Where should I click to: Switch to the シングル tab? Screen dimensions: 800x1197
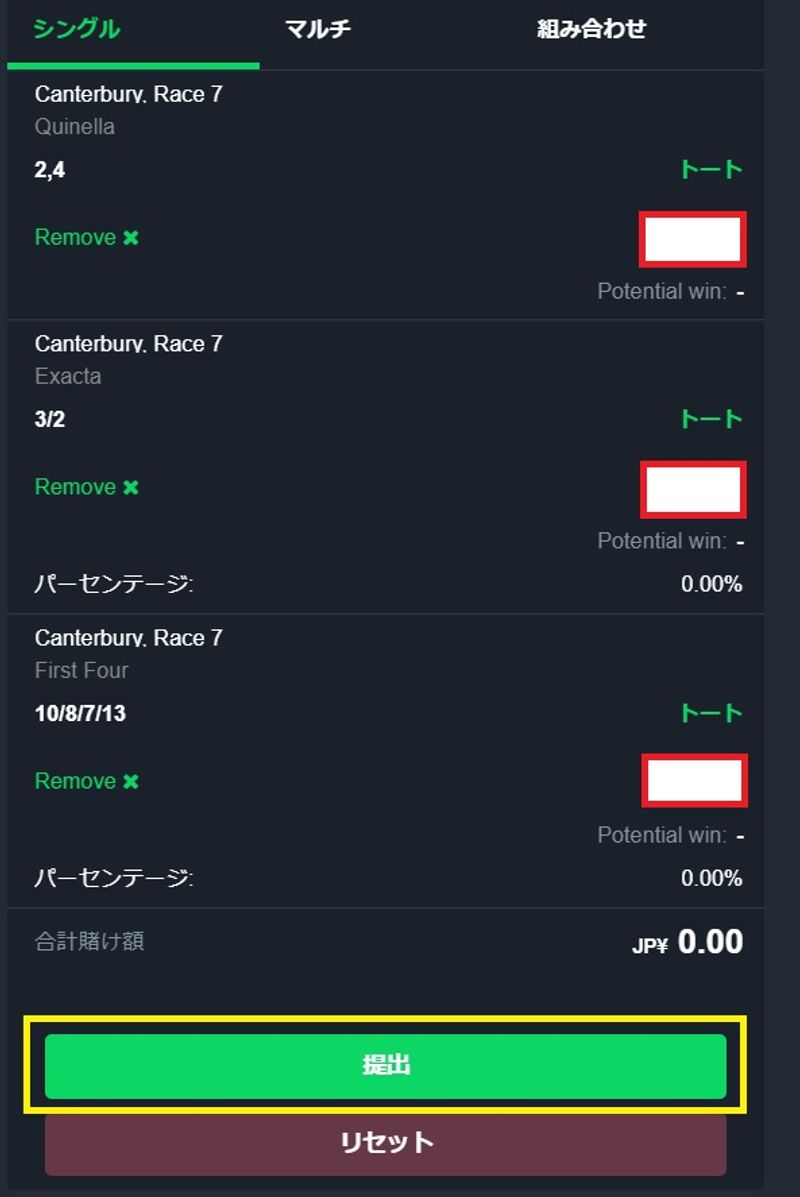[77, 29]
